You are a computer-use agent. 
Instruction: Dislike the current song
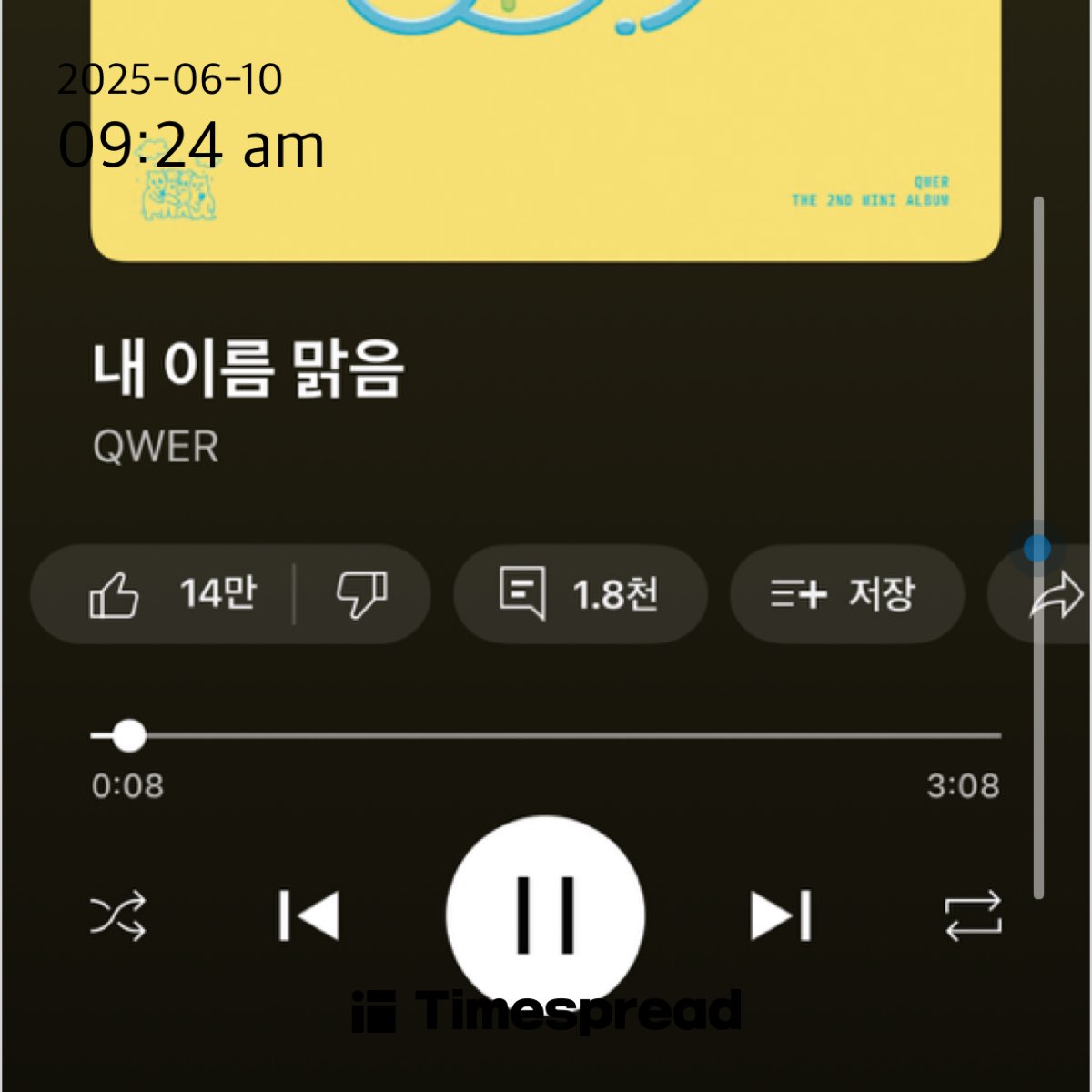[x=362, y=594]
